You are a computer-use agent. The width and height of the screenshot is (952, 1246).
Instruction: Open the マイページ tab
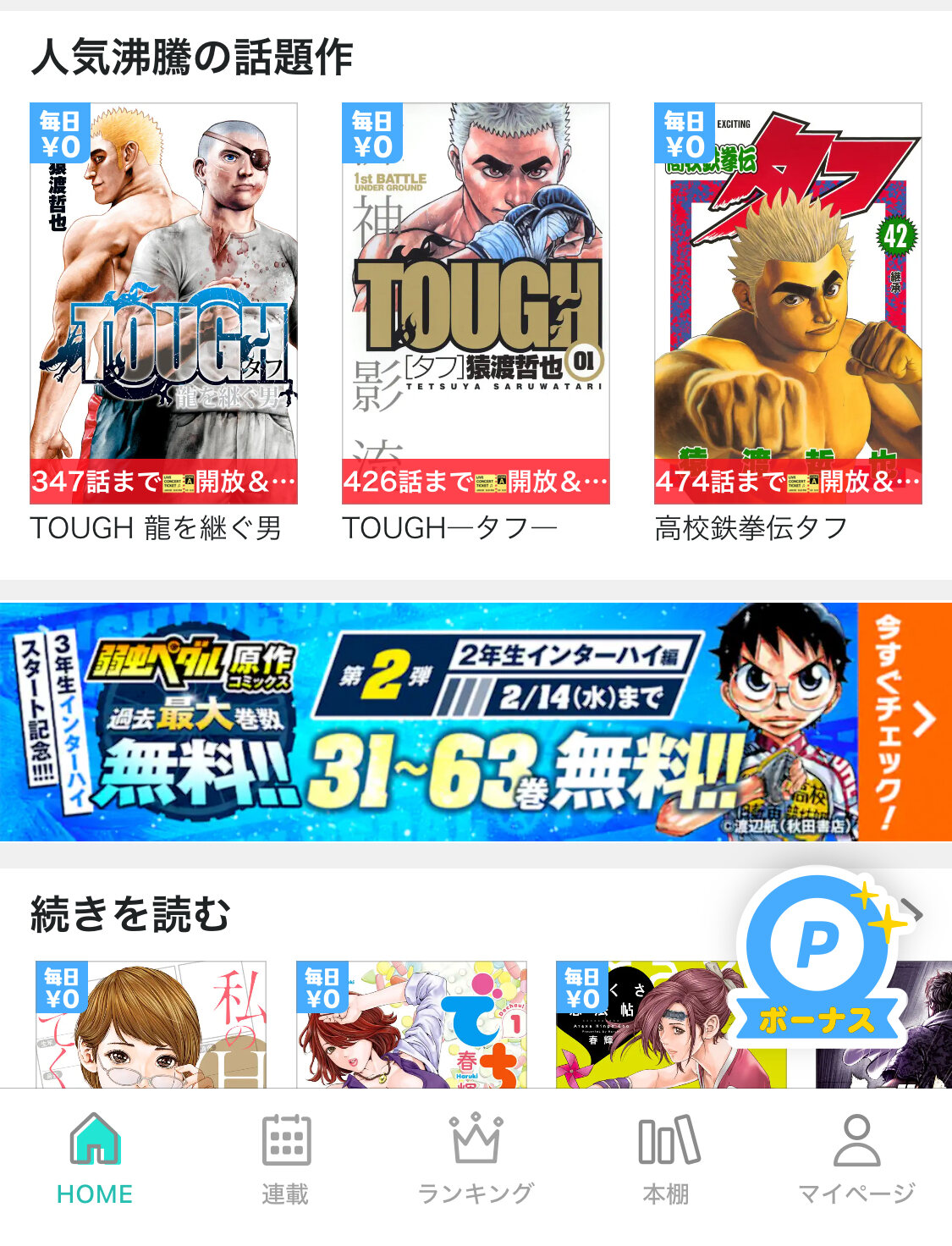(856, 1160)
